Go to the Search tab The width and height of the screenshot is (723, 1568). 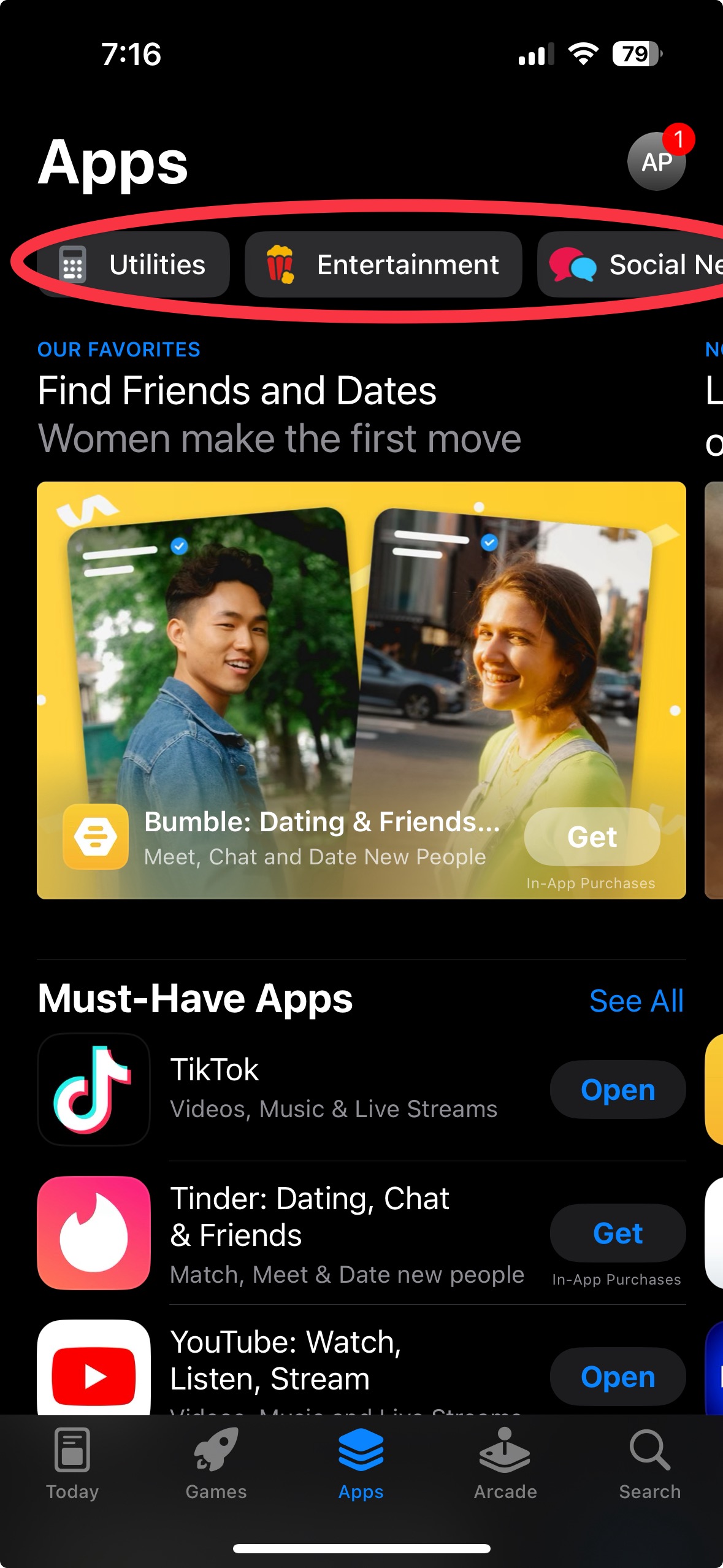click(650, 1464)
